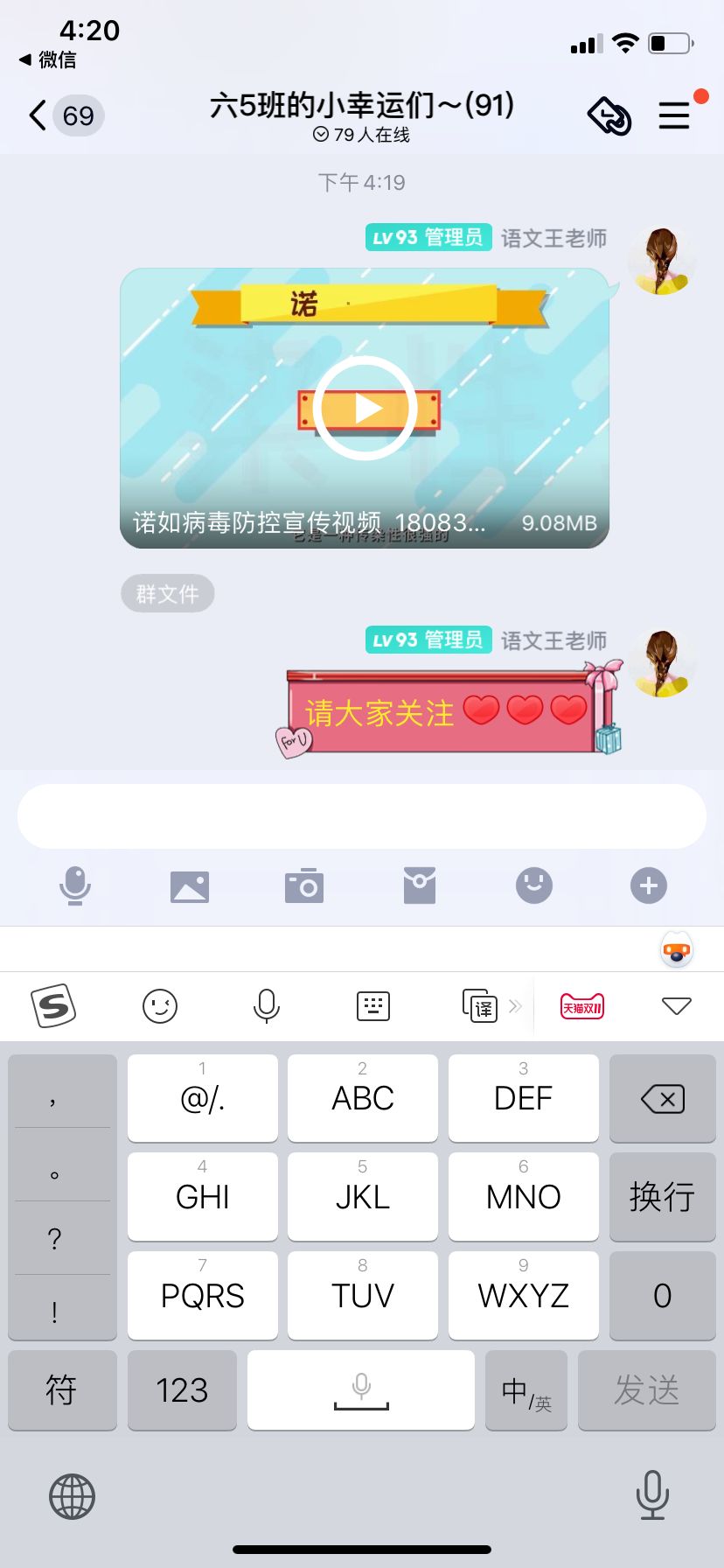Switch to the 123 number keyboard

(x=182, y=1390)
